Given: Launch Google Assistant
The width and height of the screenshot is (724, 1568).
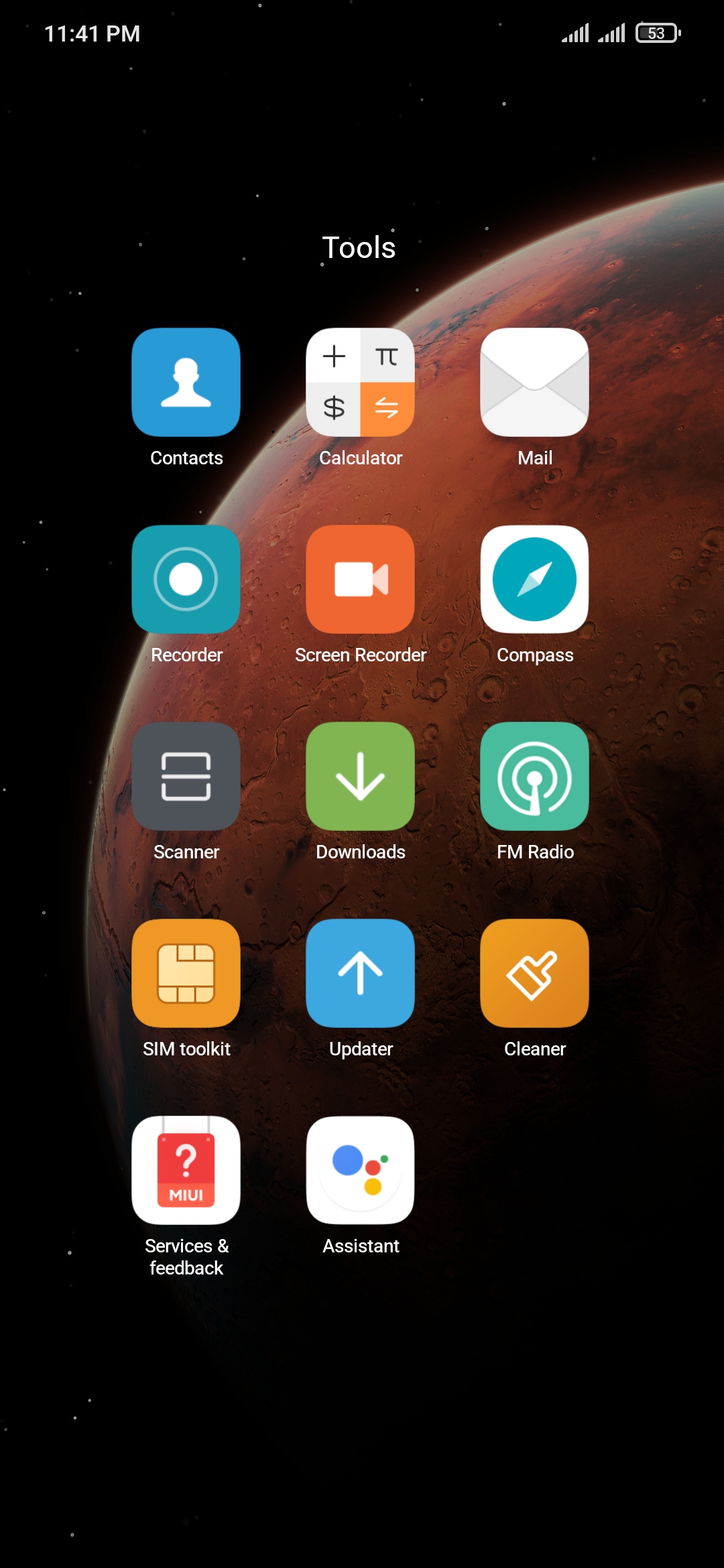Looking at the screenshot, I should tap(360, 1171).
